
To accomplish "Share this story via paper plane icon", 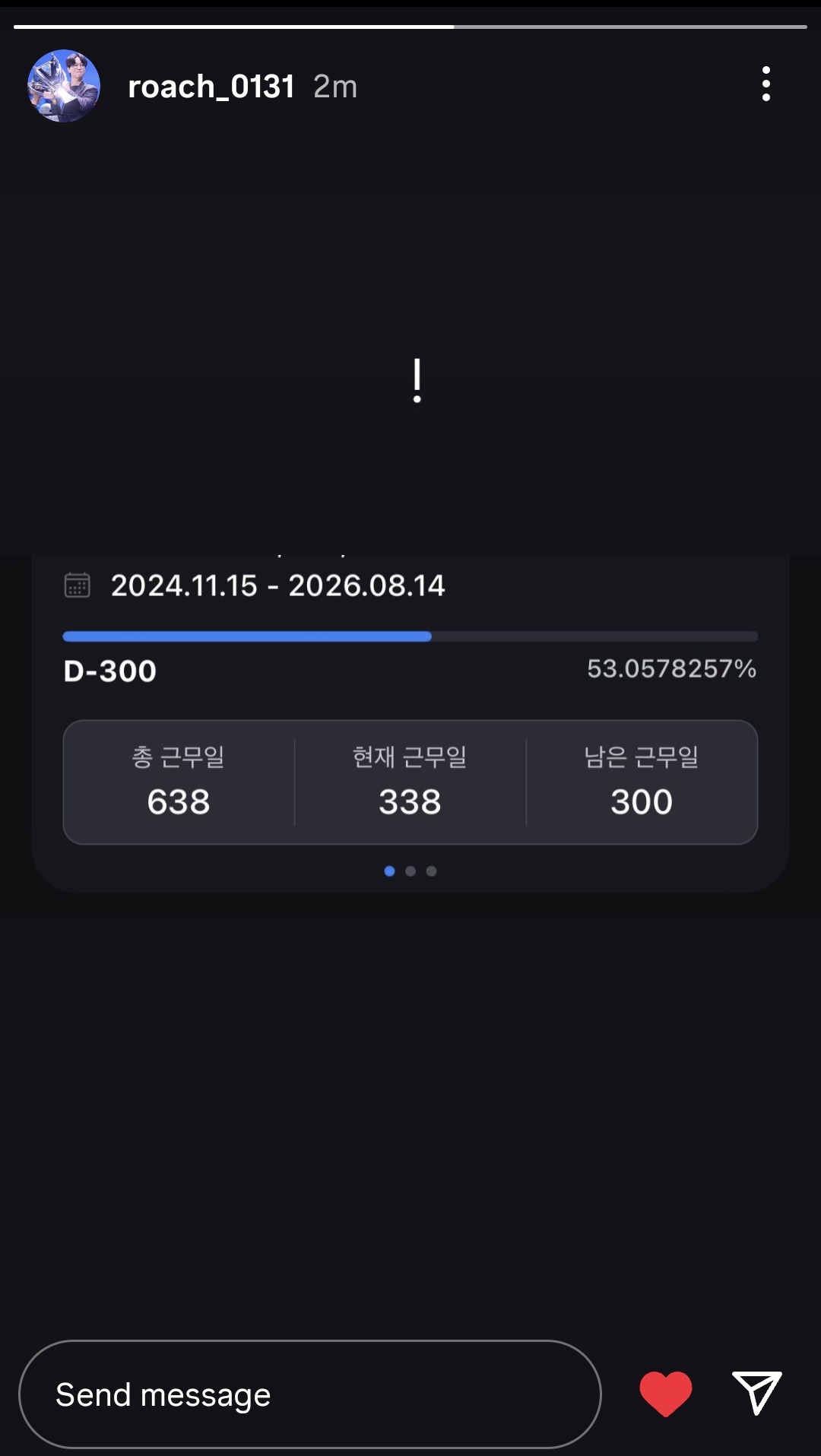I will coord(756,1393).
